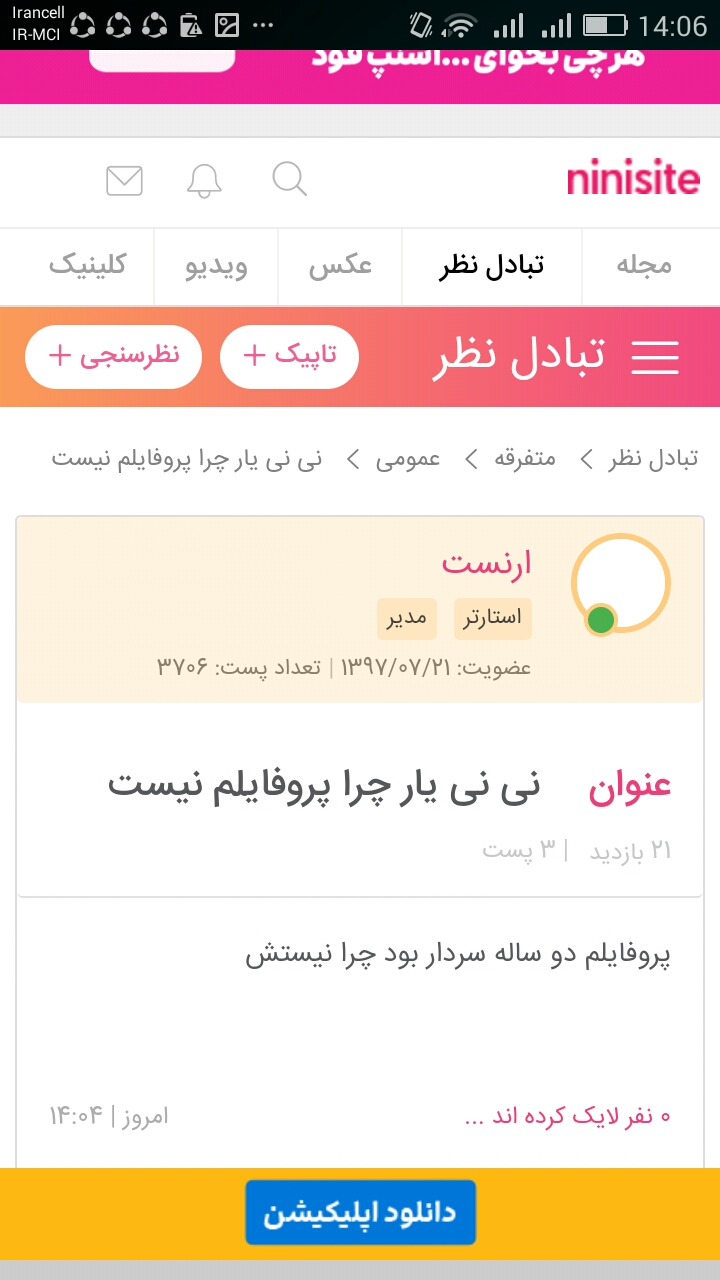Viewport: 720px width, 1280px height.
Task: Go to عمومی in the breadcrumb
Action: point(408,460)
